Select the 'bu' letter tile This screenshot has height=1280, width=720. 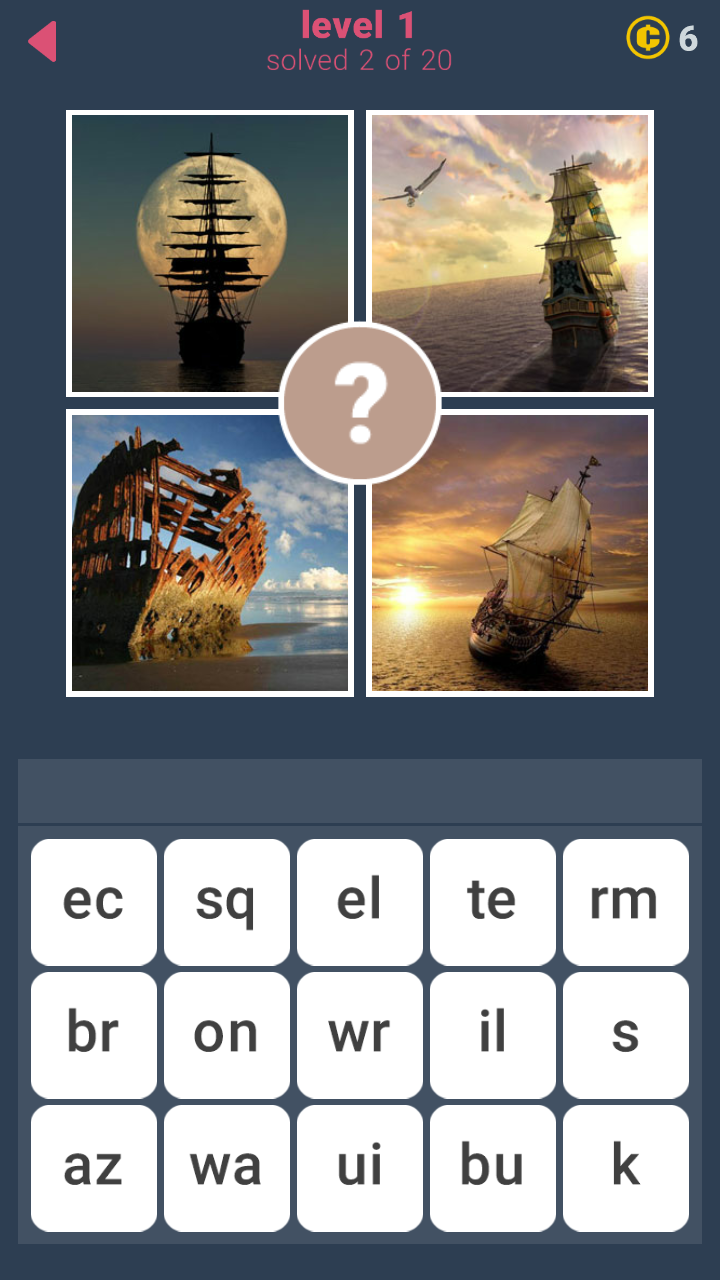point(493,1167)
